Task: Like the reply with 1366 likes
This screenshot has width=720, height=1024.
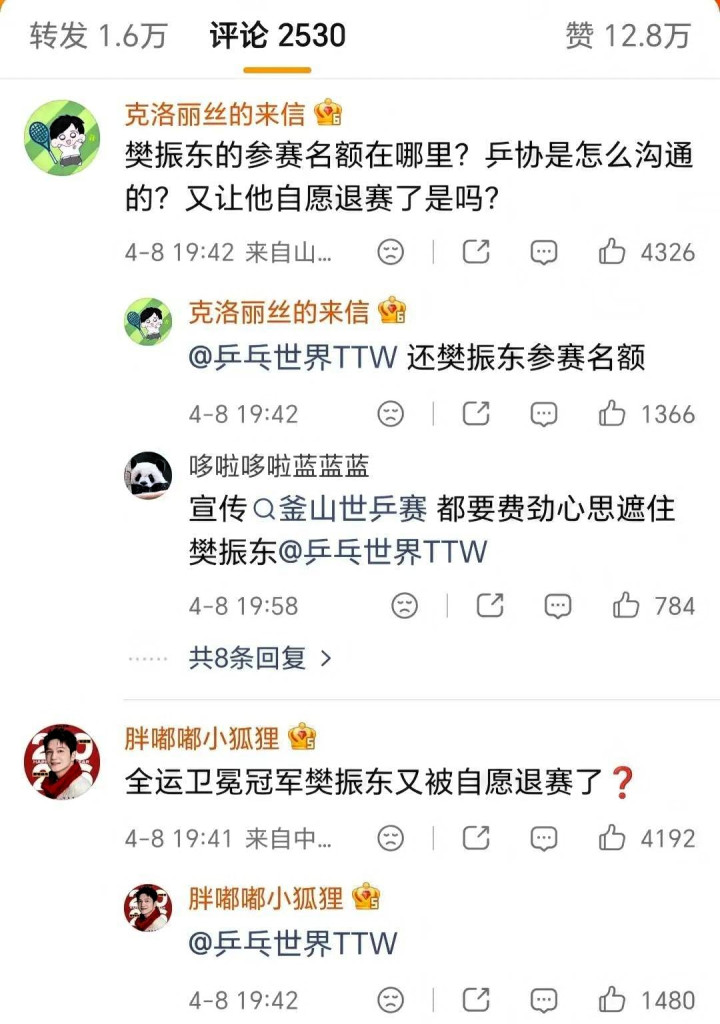Action: [x=612, y=413]
